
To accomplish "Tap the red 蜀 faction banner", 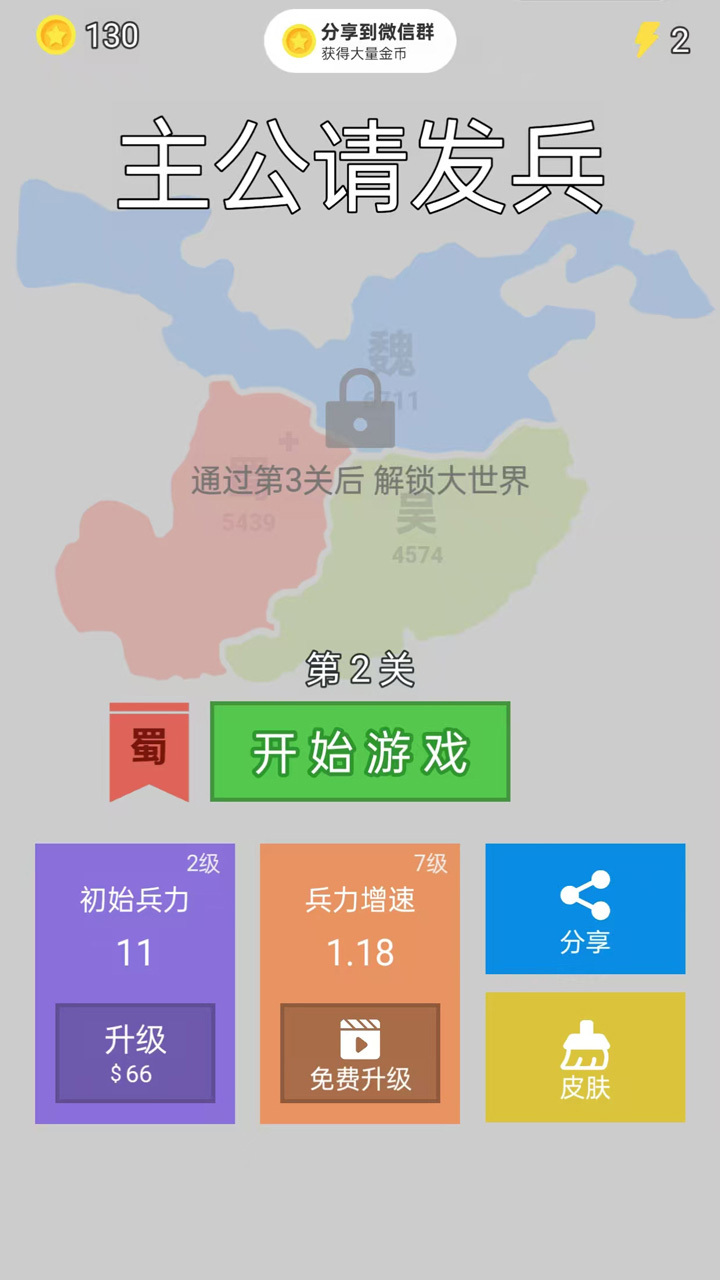I will pos(148,748).
